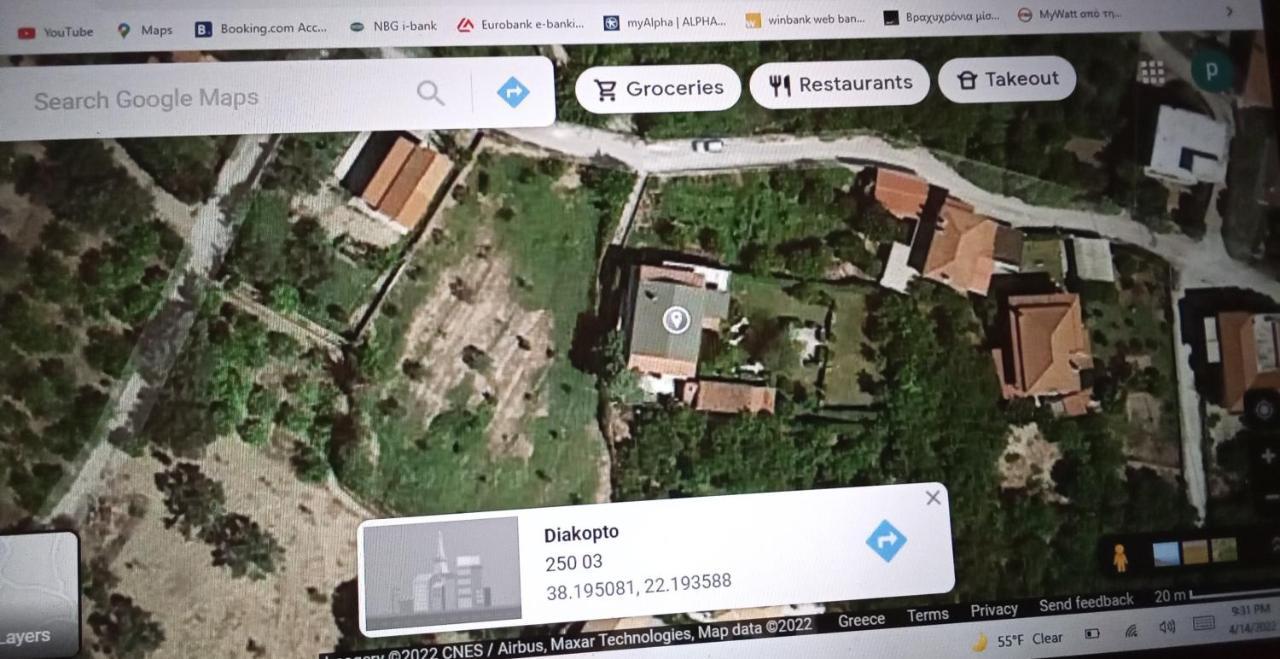Zoom in with the plus button
This screenshot has width=1280, height=659.
click(1268, 456)
